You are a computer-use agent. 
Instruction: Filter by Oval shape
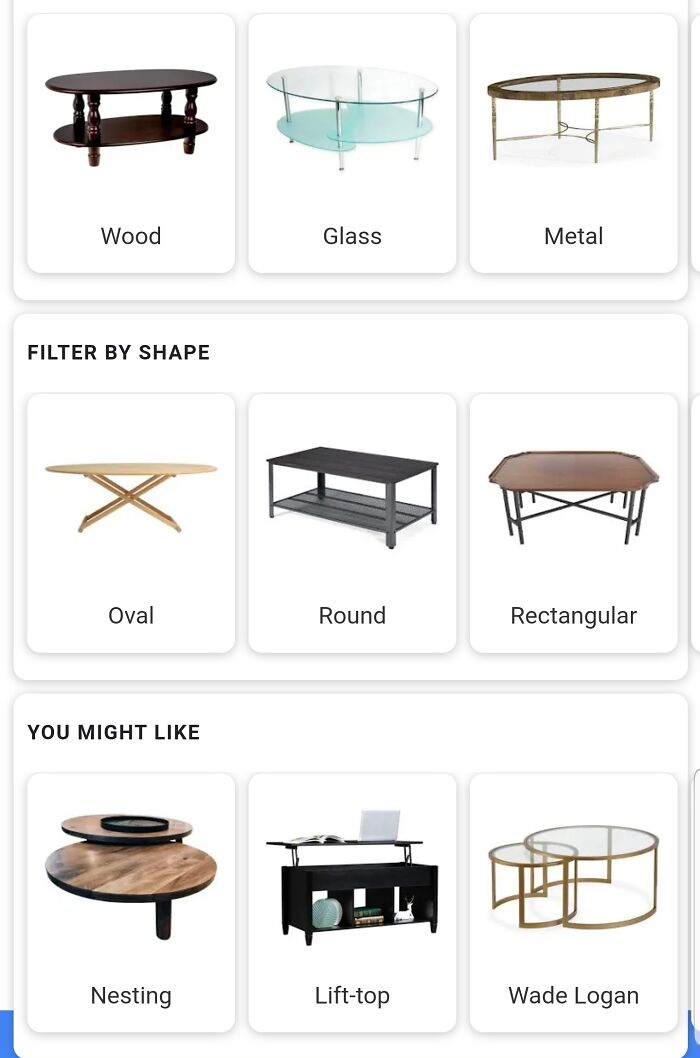click(x=131, y=523)
